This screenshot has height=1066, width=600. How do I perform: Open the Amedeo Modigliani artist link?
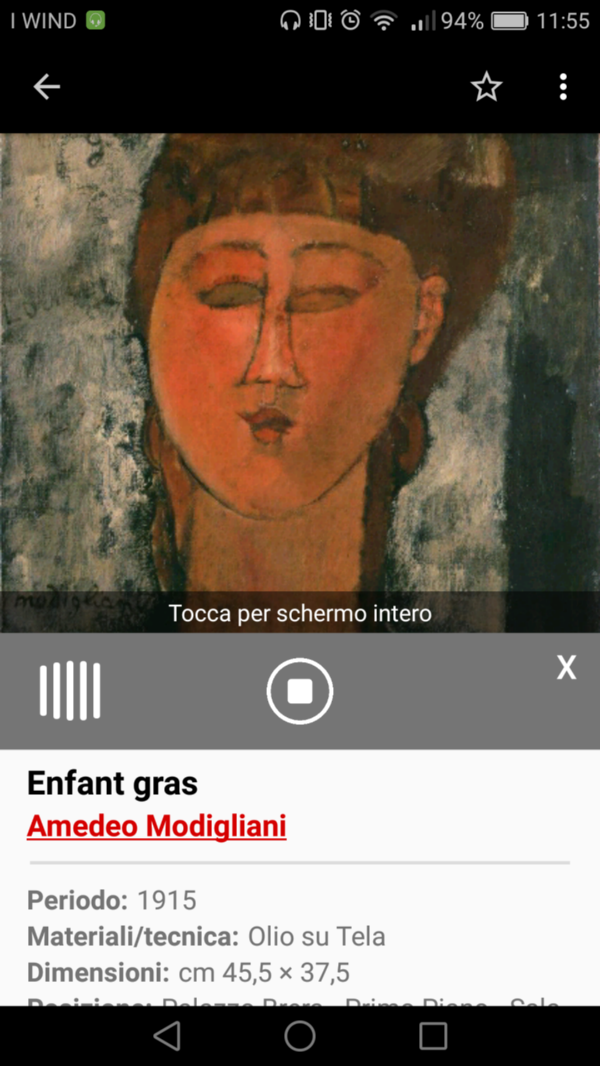(156, 826)
